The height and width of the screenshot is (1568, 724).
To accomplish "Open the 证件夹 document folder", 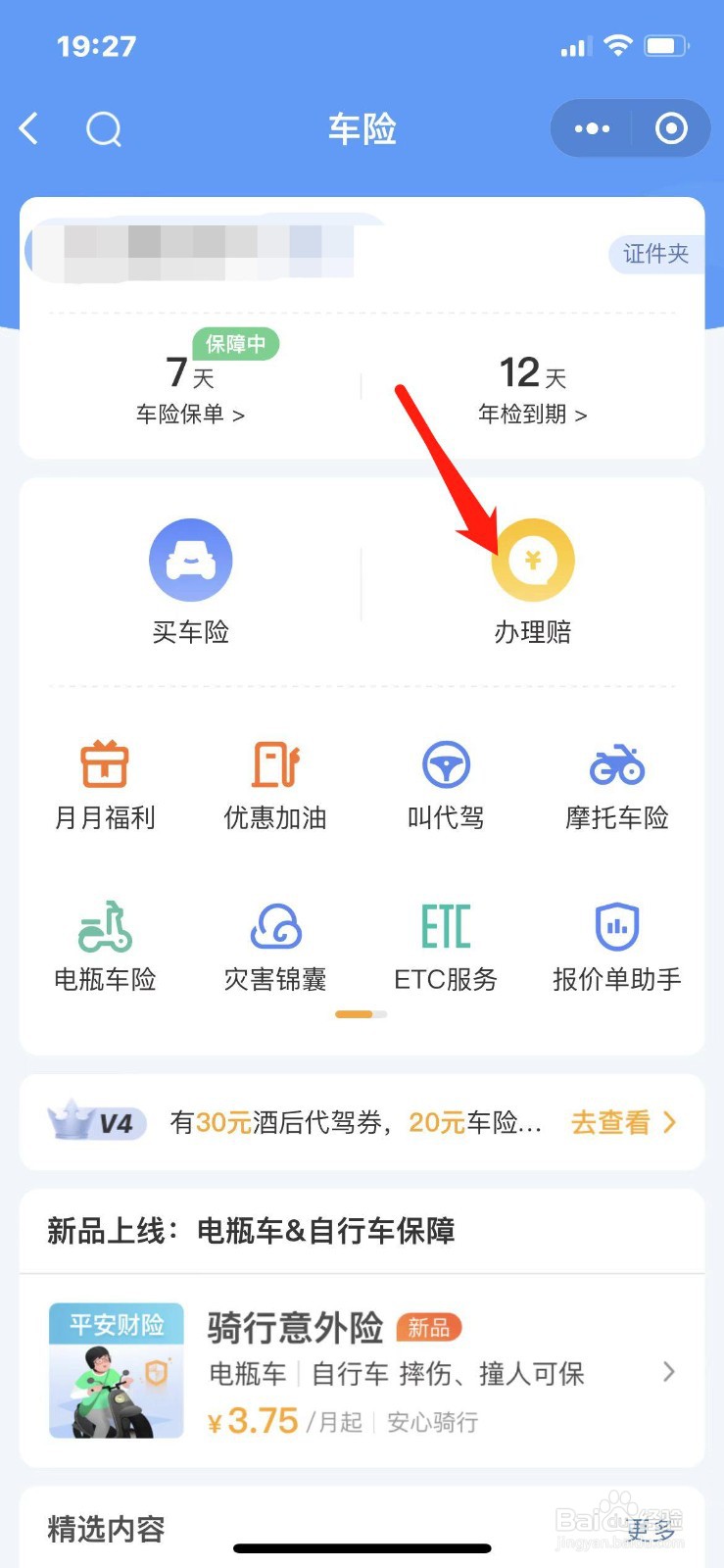I will (654, 254).
